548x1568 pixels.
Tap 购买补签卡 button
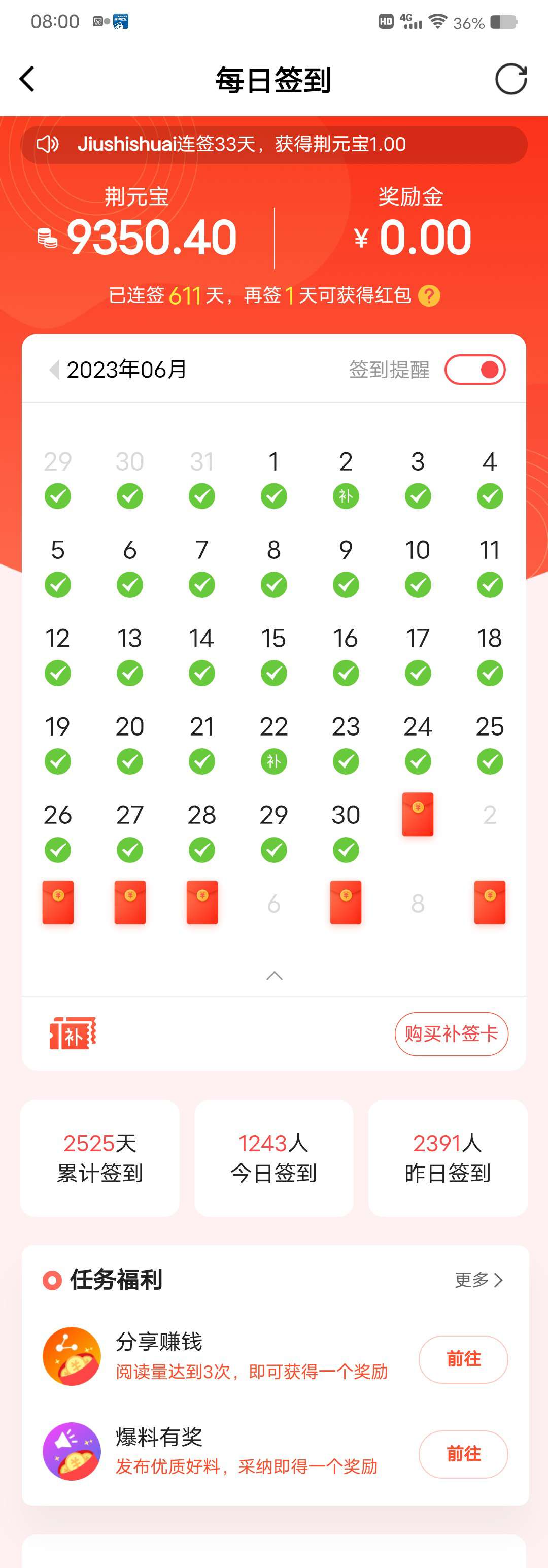tap(451, 1033)
